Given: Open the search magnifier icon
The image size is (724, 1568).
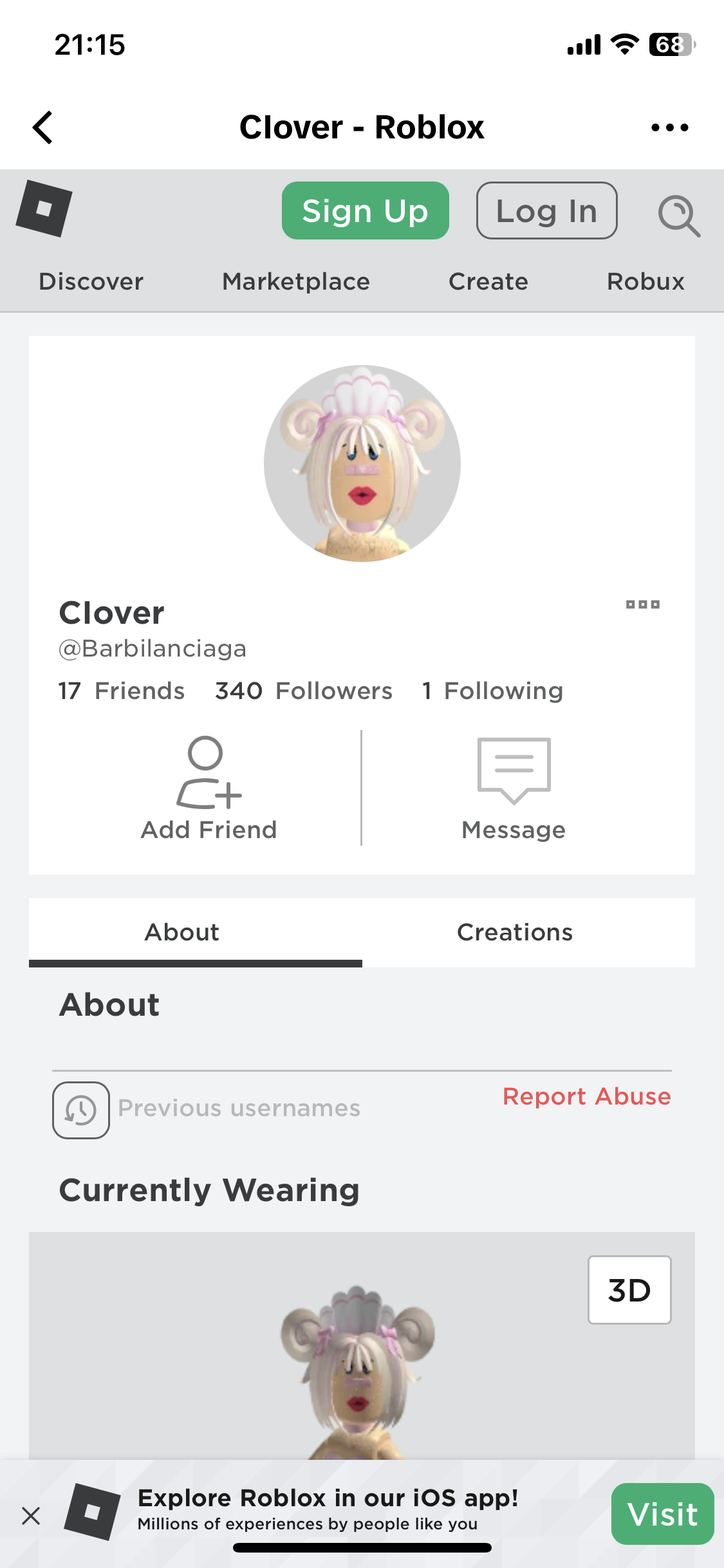Looking at the screenshot, I should click(678, 216).
